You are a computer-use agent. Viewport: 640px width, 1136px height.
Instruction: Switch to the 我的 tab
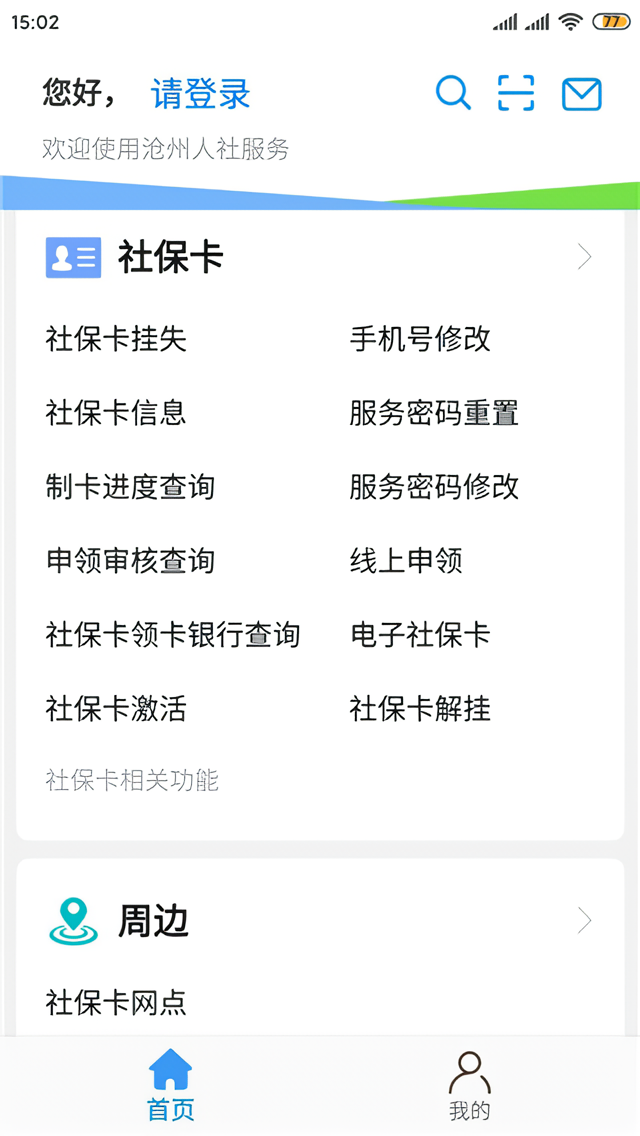469,1085
